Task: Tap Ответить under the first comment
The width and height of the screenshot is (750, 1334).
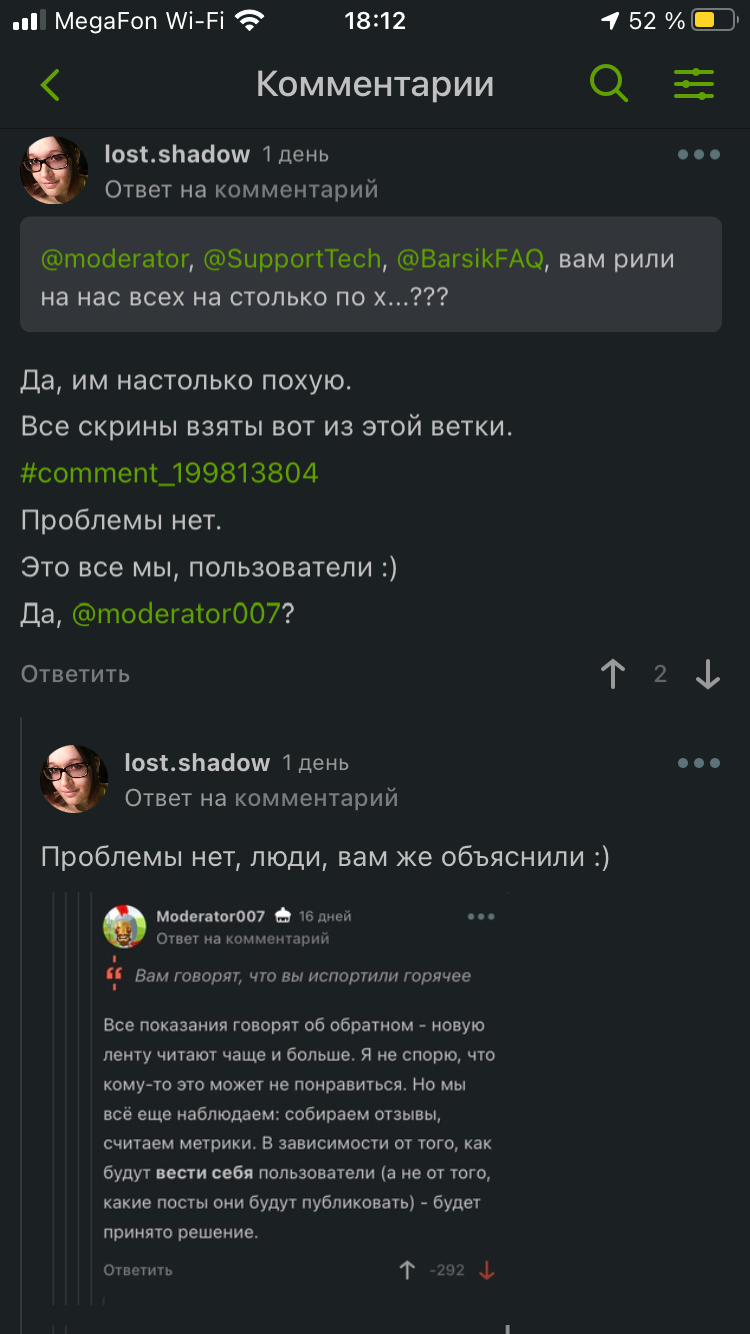Action: coord(75,674)
